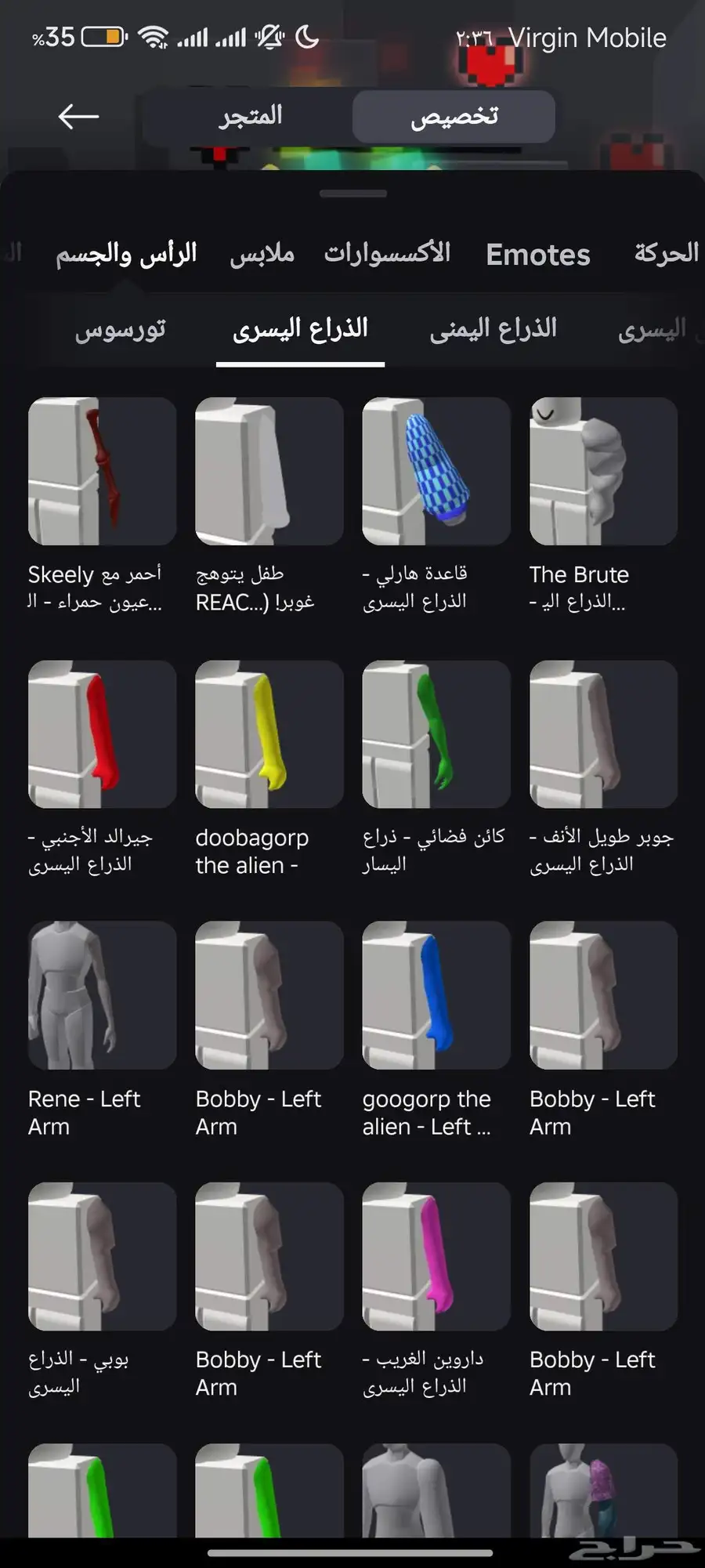Select the yellow doobagorp the alien arm
The height and width of the screenshot is (1568, 705).
269,734
